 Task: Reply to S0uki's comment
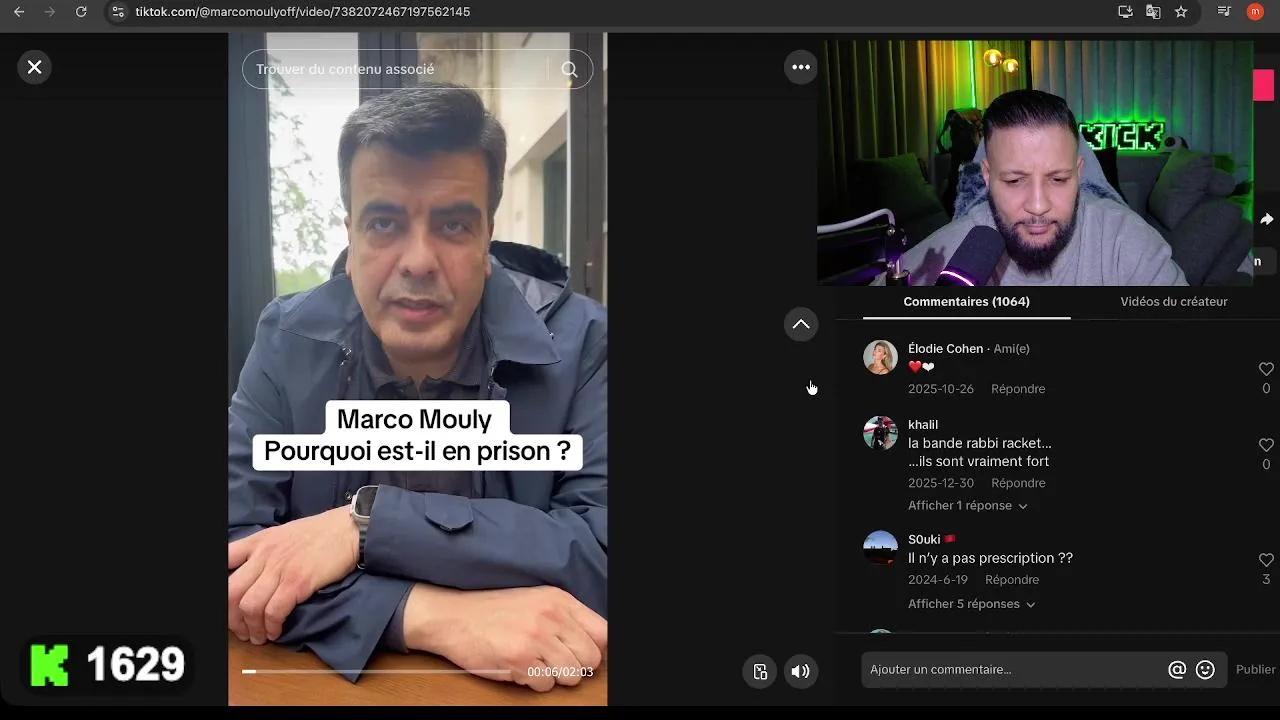coord(1012,580)
